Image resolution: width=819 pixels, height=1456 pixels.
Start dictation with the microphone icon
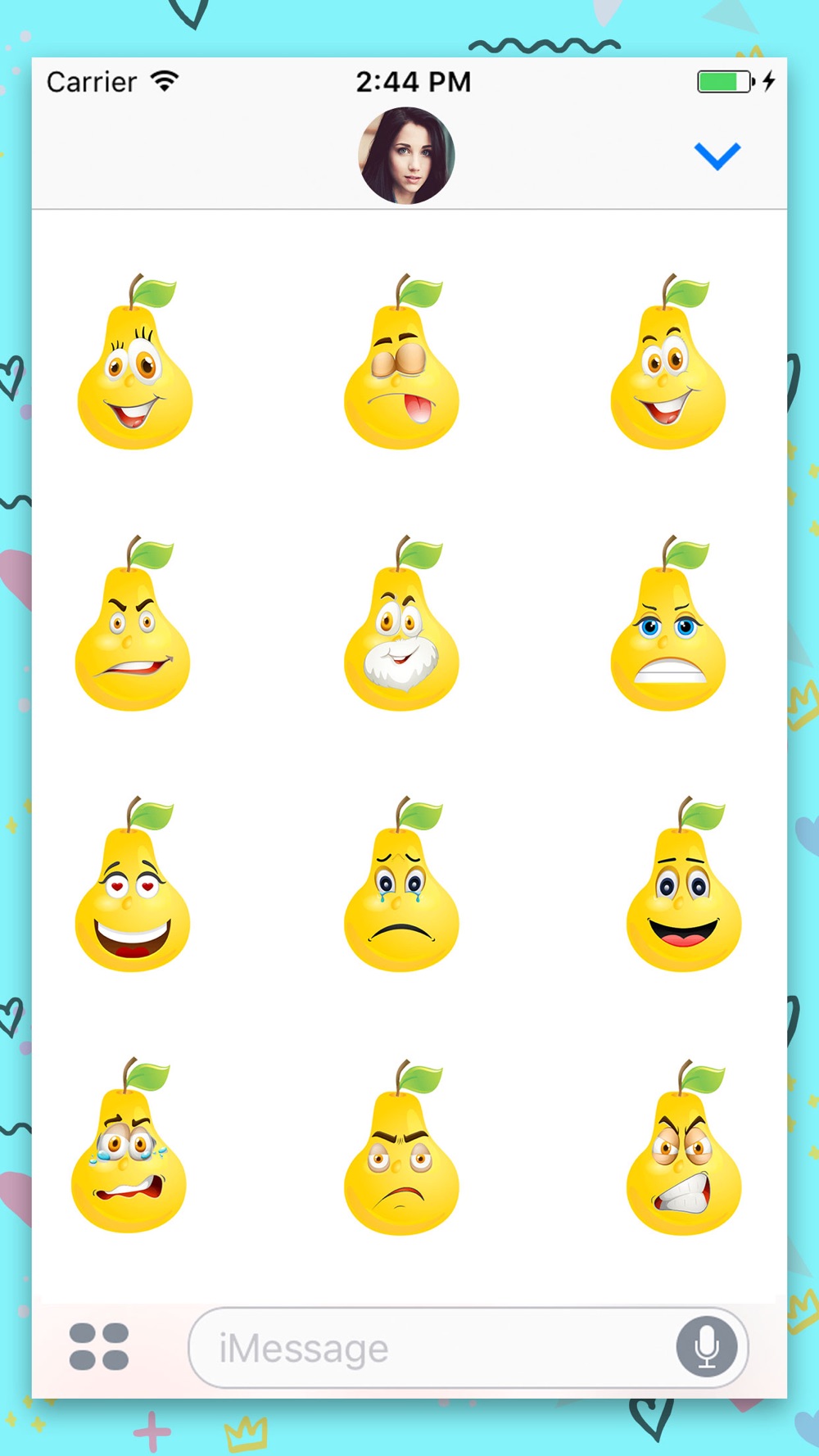click(706, 1347)
